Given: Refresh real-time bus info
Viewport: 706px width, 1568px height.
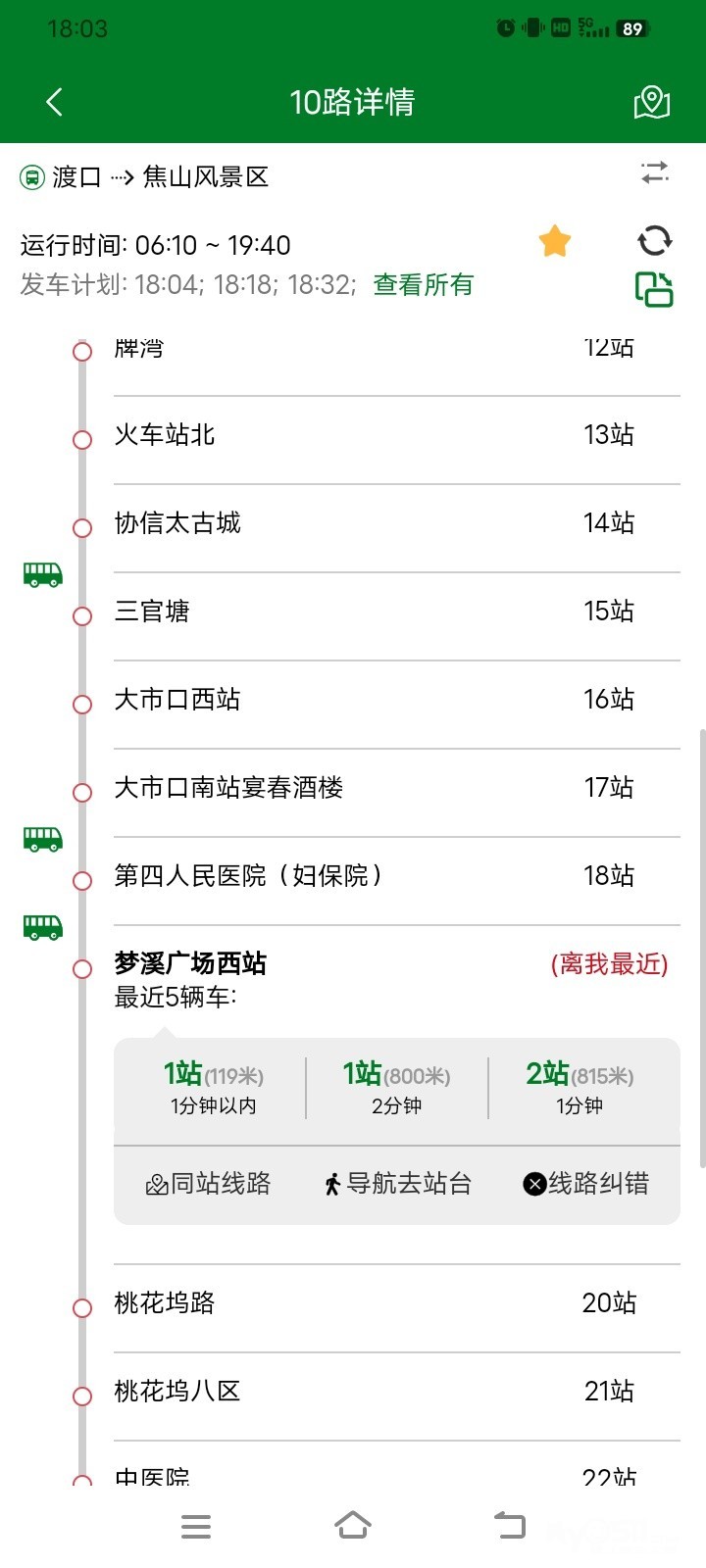Looking at the screenshot, I should point(654,240).
